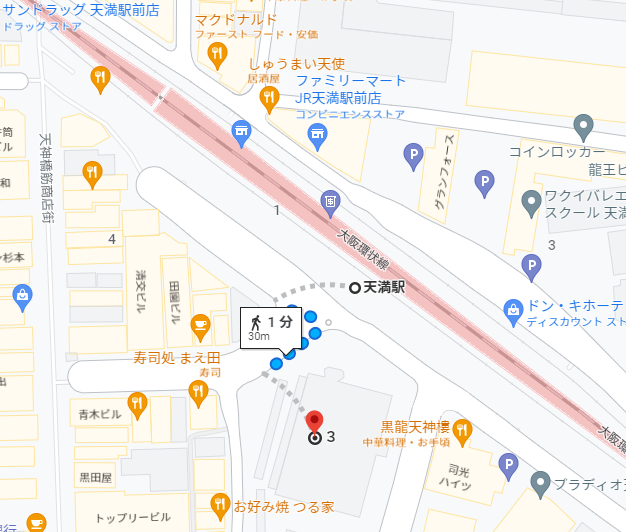Tap the コインロッカー location pin
Screen dimensions: 626x532
(585, 126)
